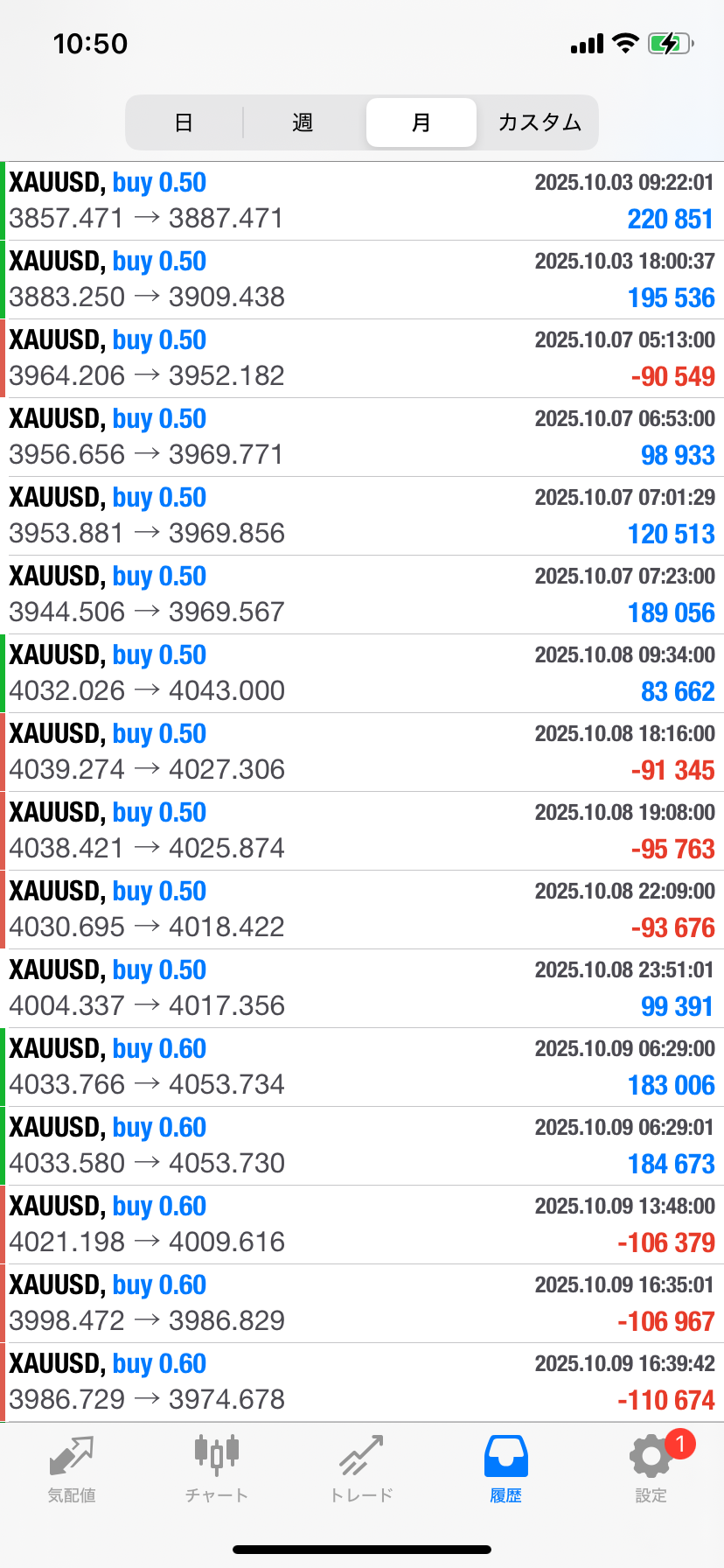The image size is (724, 1568).
Task: Open the trade with loss -110 674
Action: point(362,1382)
